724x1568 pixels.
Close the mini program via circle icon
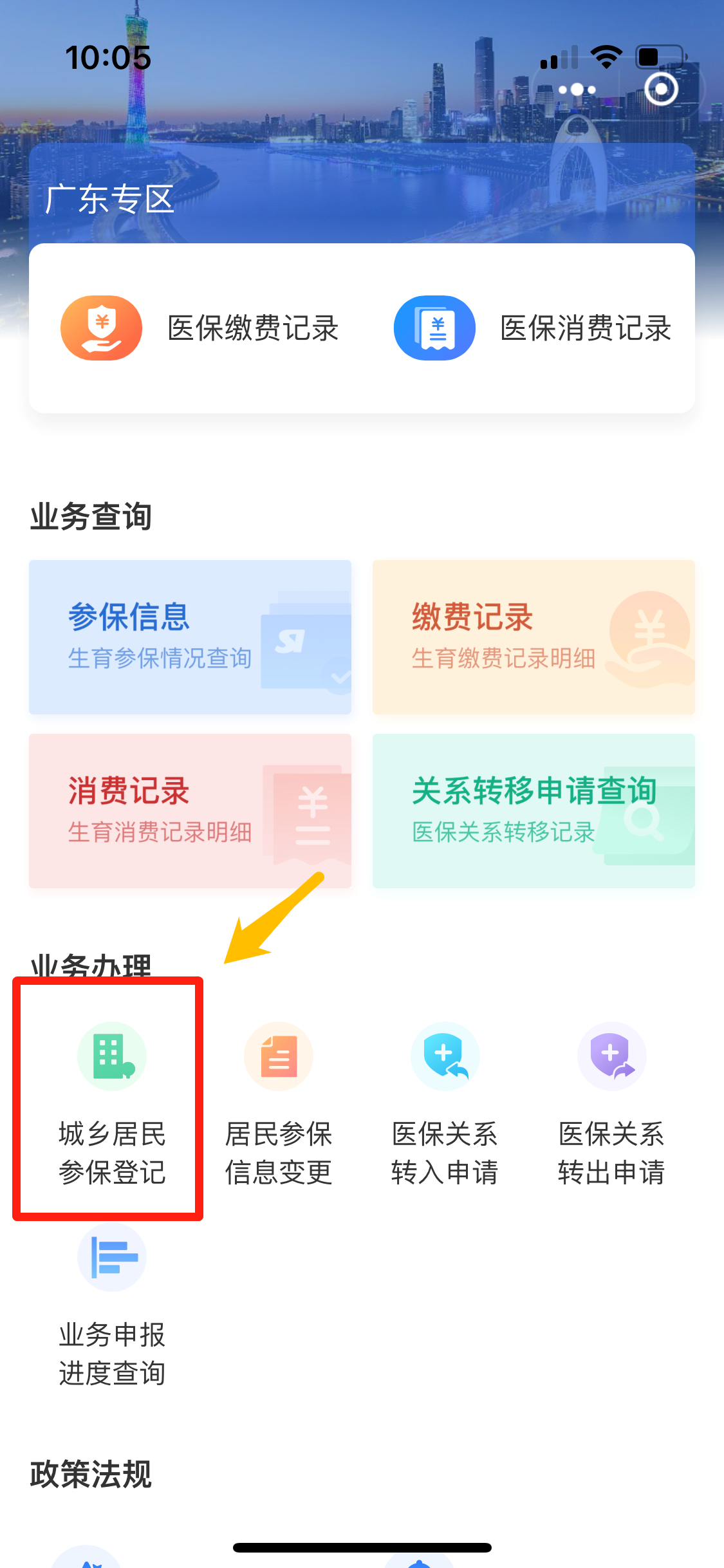[x=661, y=89]
